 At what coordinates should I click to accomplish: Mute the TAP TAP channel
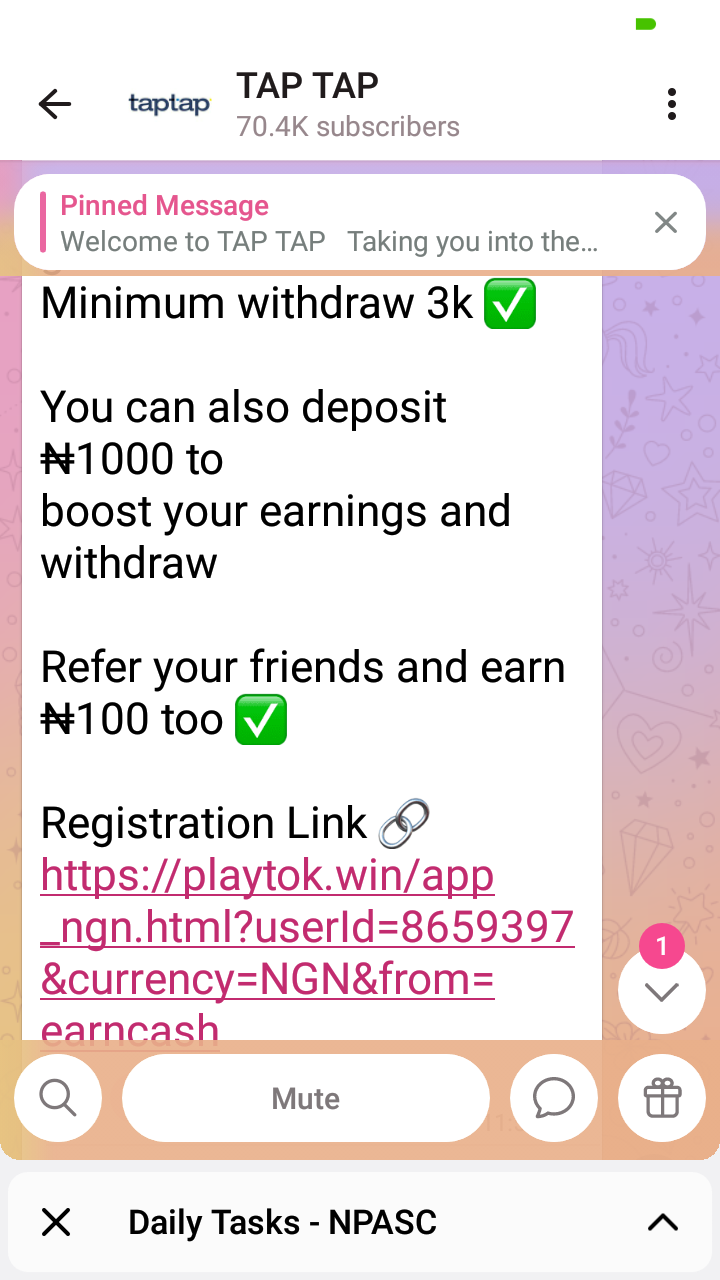306,1098
